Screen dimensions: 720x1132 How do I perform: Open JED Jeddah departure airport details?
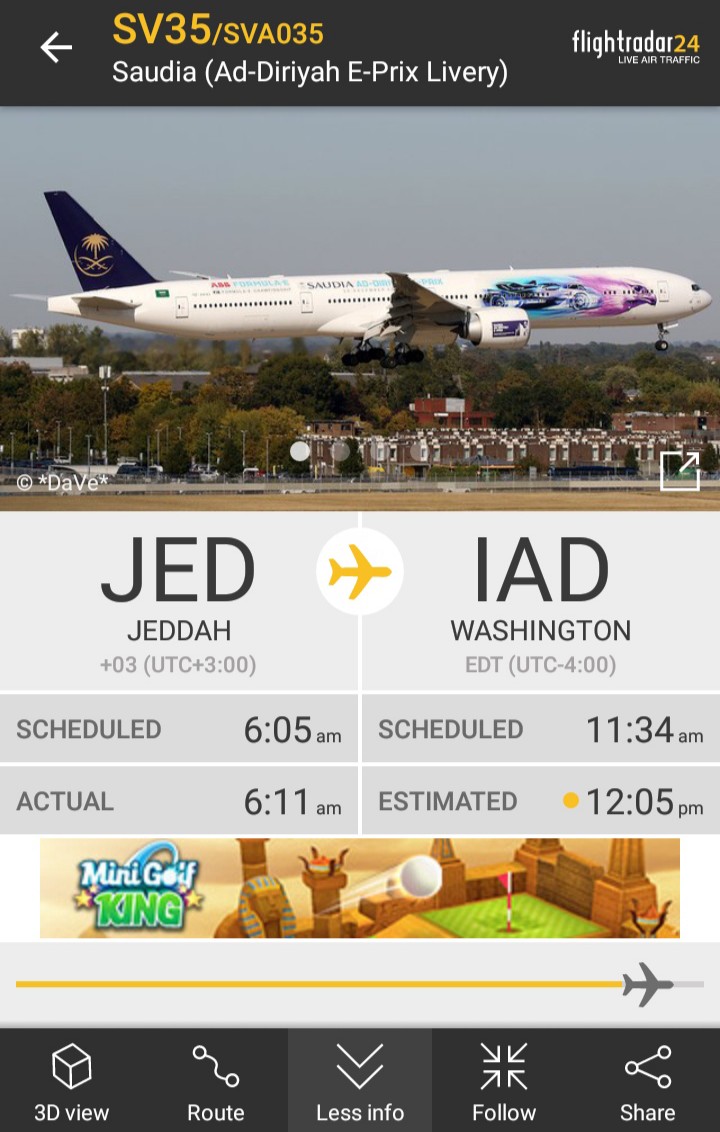pos(178,600)
